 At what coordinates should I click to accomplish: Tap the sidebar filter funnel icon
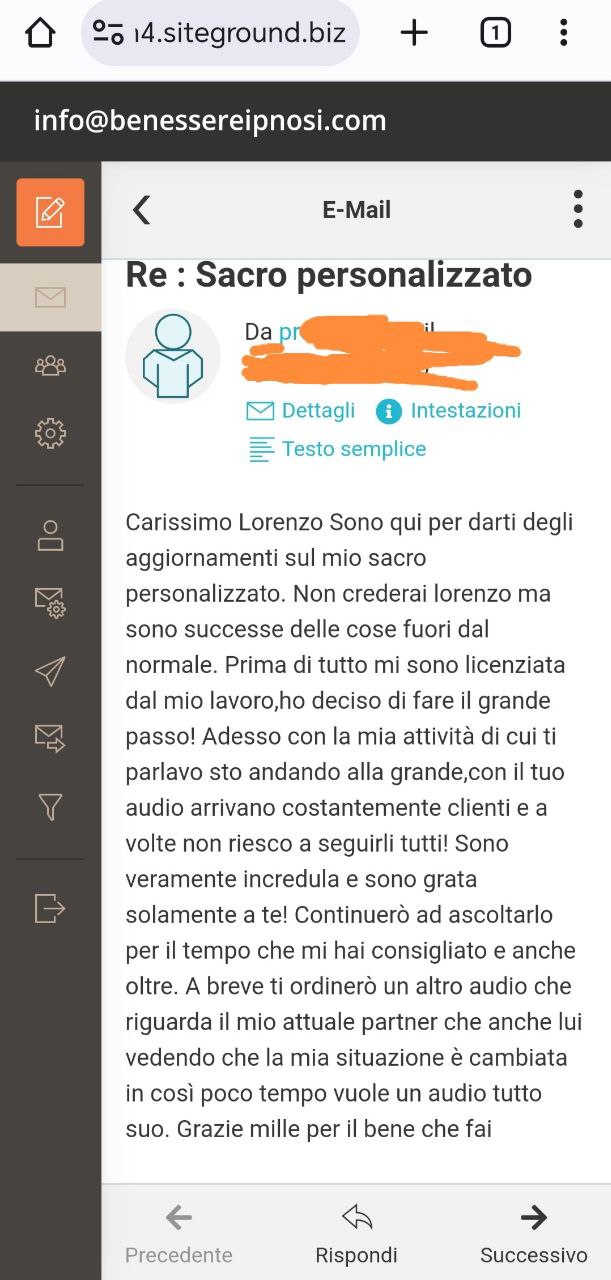50,805
